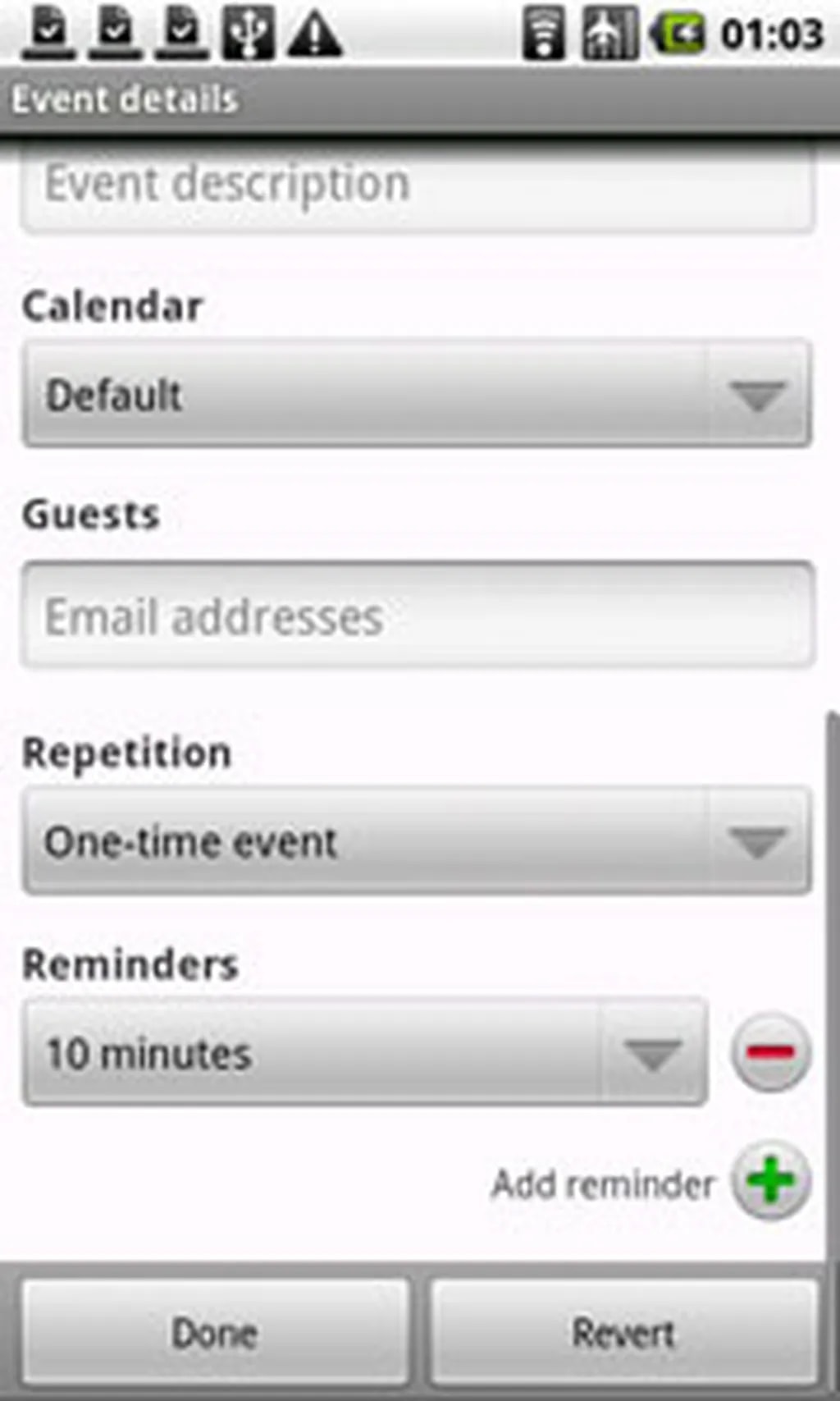This screenshot has height=1401, width=840.
Task: Open the Calendar dropdown showing Default
Action: 417,396
